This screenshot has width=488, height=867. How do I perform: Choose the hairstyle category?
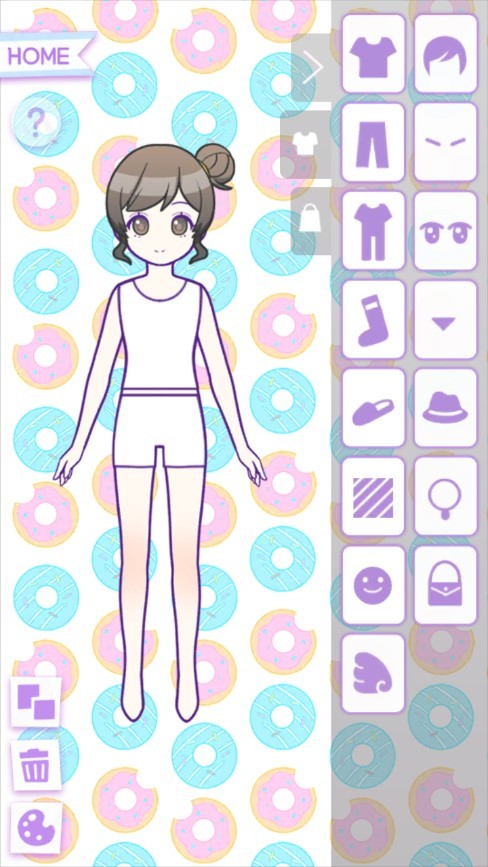tap(445, 54)
